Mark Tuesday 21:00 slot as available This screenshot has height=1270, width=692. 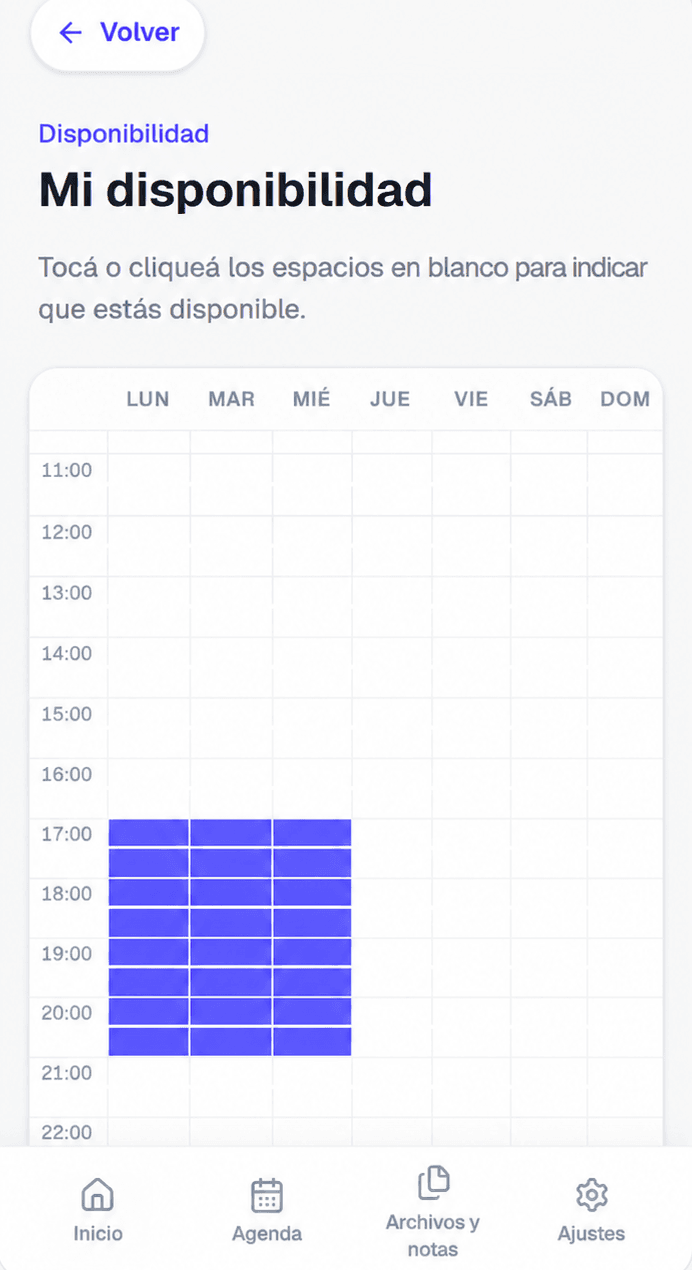(231, 1072)
